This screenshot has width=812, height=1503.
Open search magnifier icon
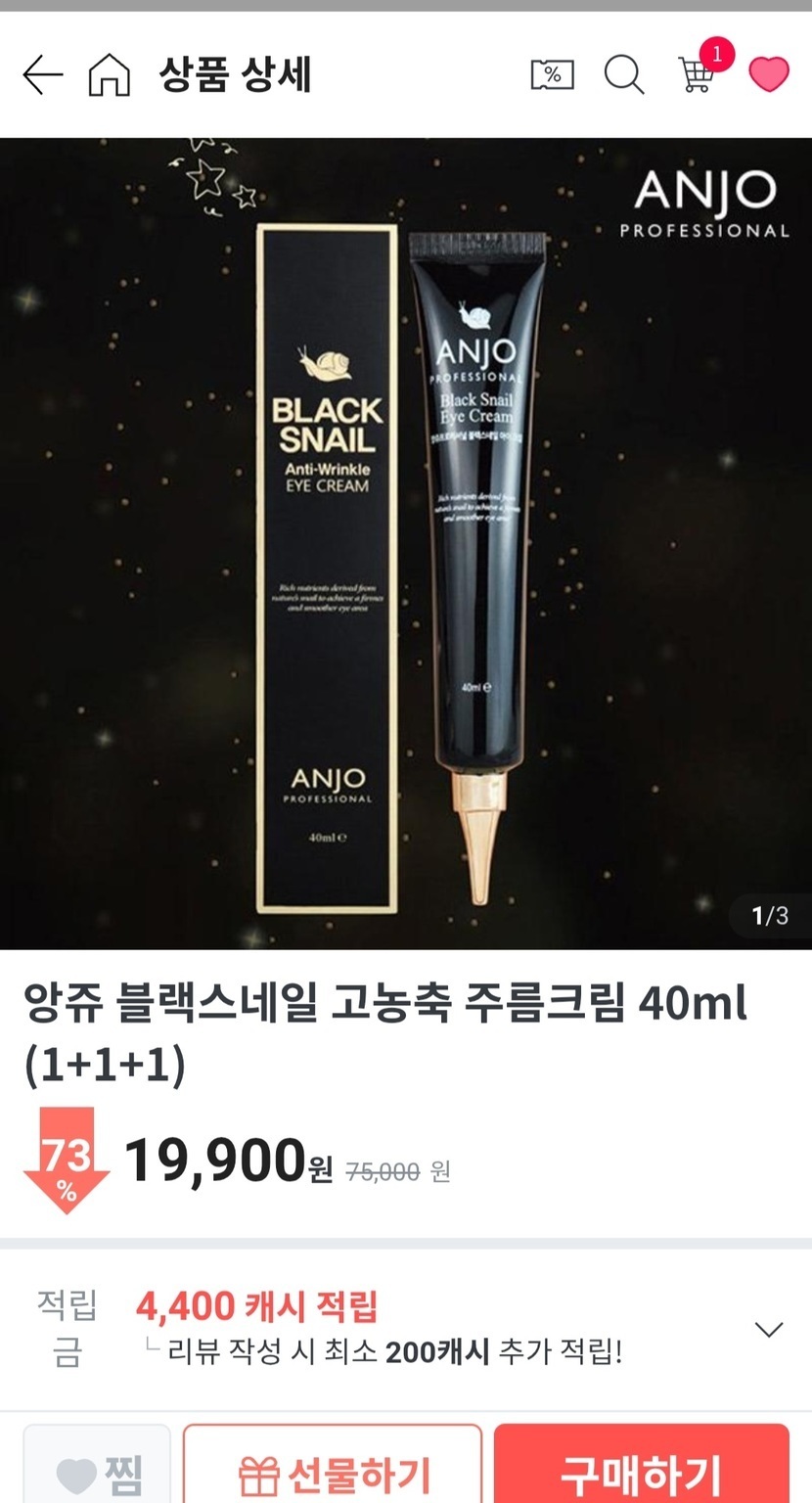click(623, 75)
